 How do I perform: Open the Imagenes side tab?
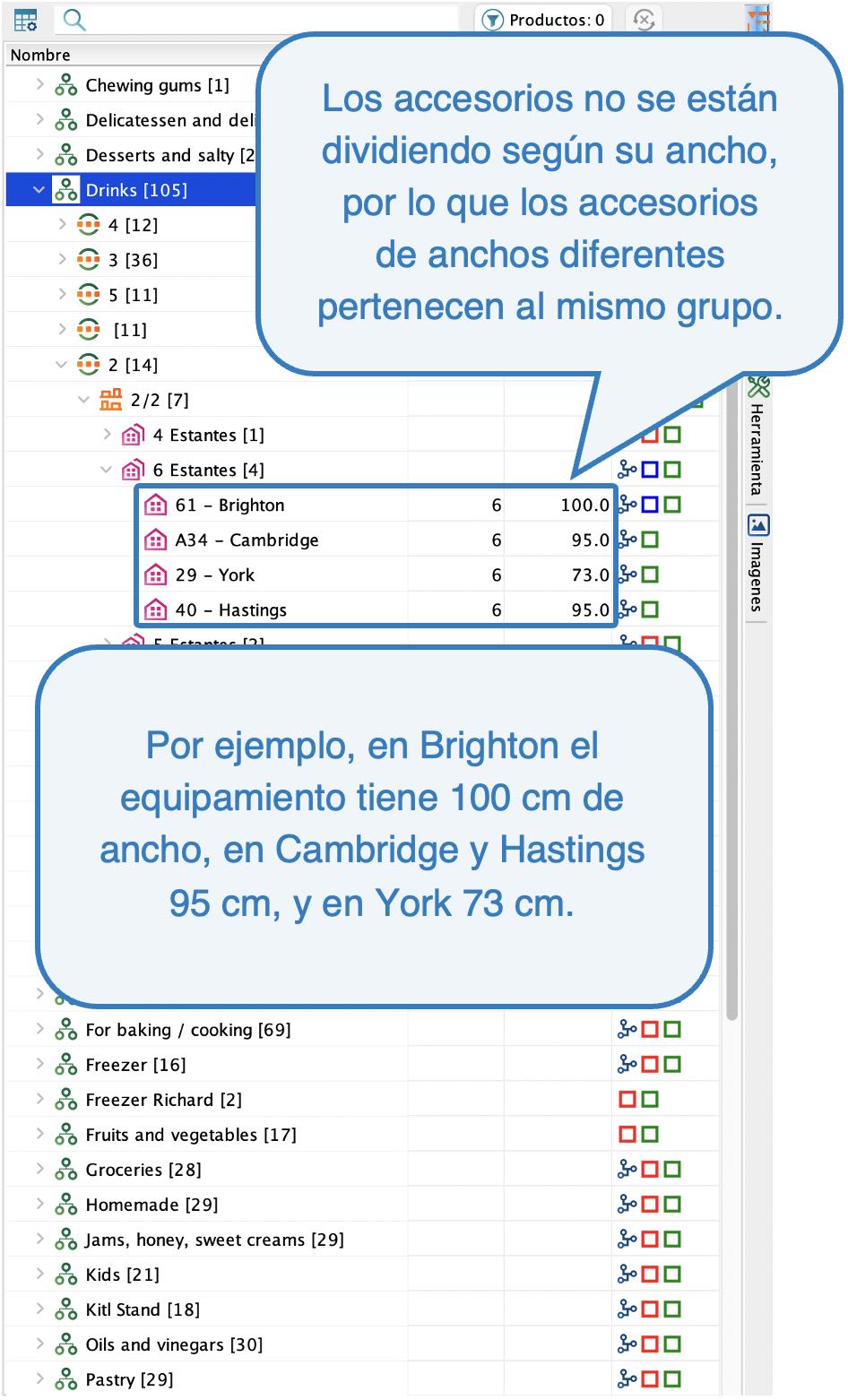[x=758, y=564]
